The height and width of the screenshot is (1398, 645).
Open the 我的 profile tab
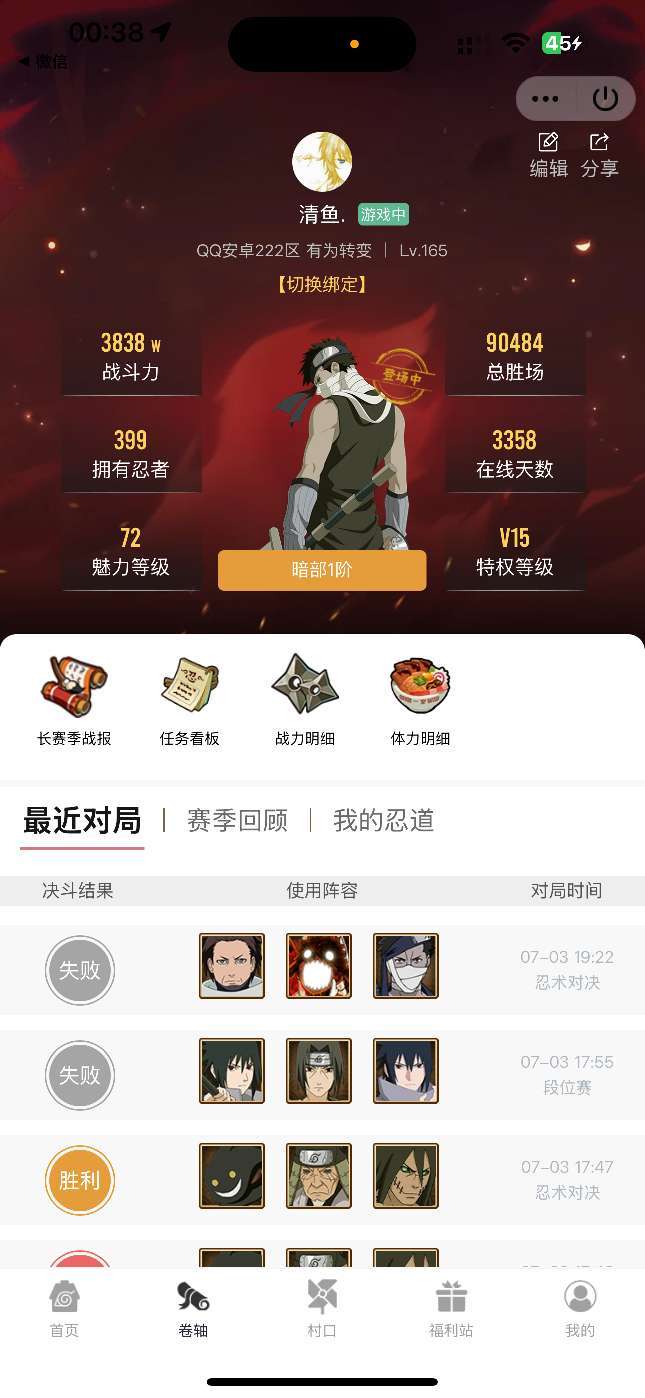click(580, 1309)
